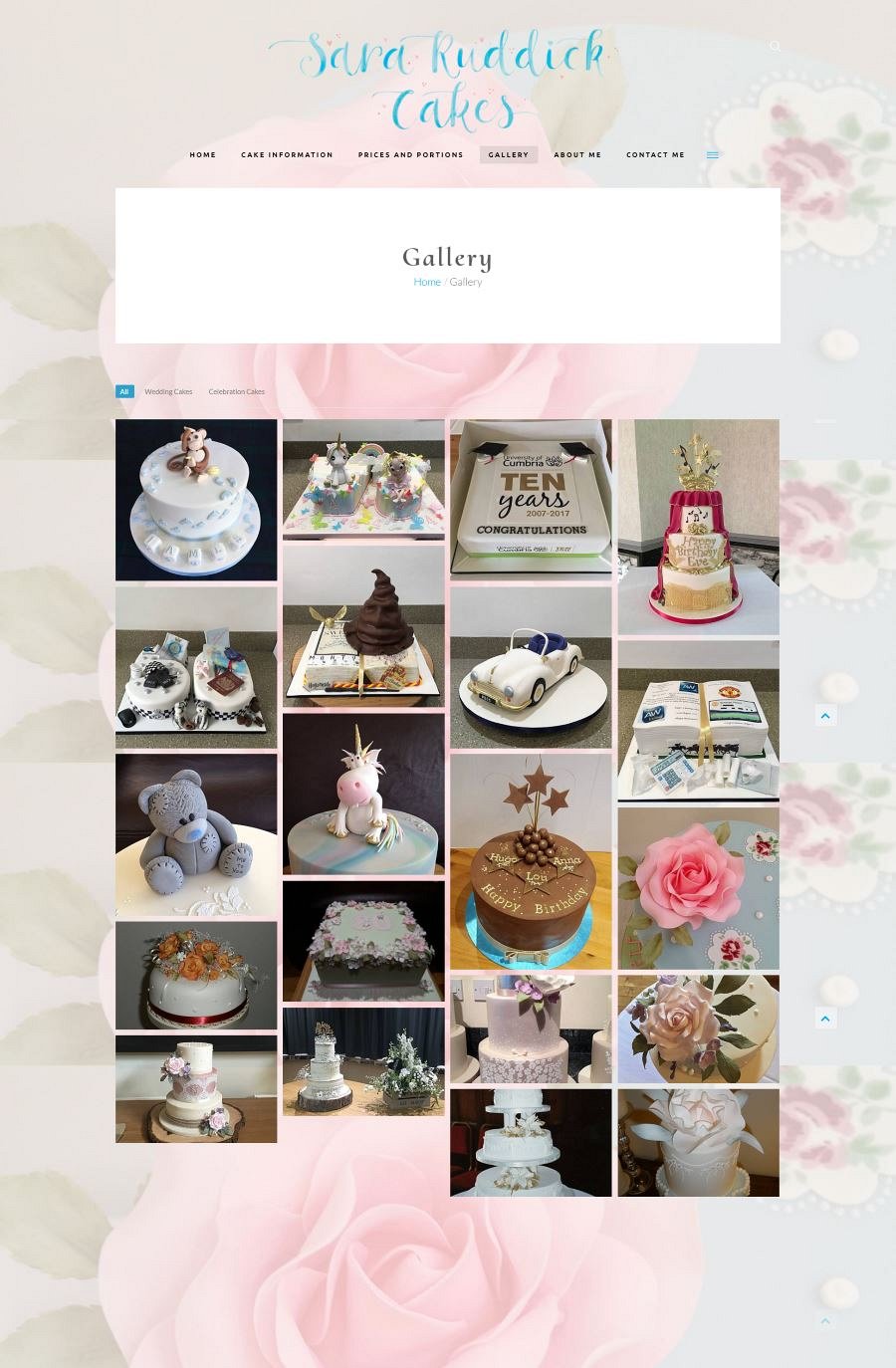Screen dimensions: 896x1368
Task: Go to the Home menu item
Action: pyautogui.click(x=203, y=155)
